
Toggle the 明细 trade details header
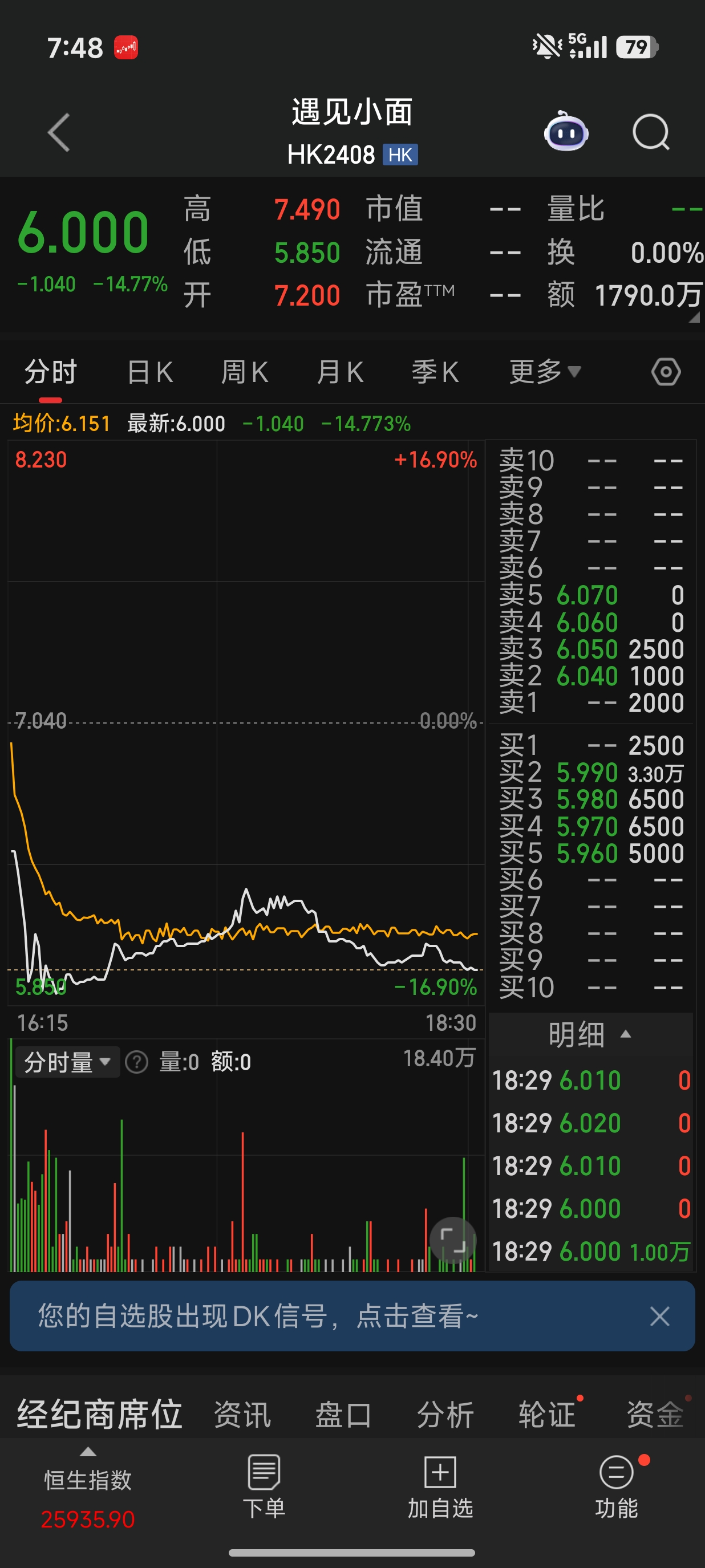(x=589, y=1035)
